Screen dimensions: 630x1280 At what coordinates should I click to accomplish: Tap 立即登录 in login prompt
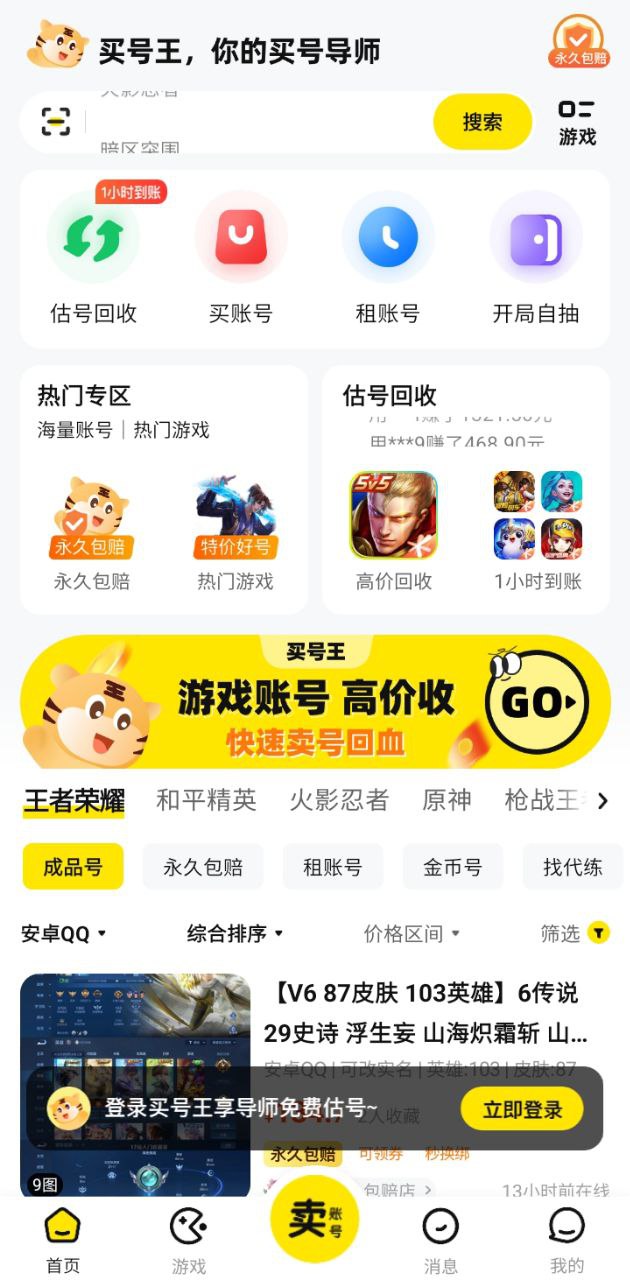coord(521,1108)
